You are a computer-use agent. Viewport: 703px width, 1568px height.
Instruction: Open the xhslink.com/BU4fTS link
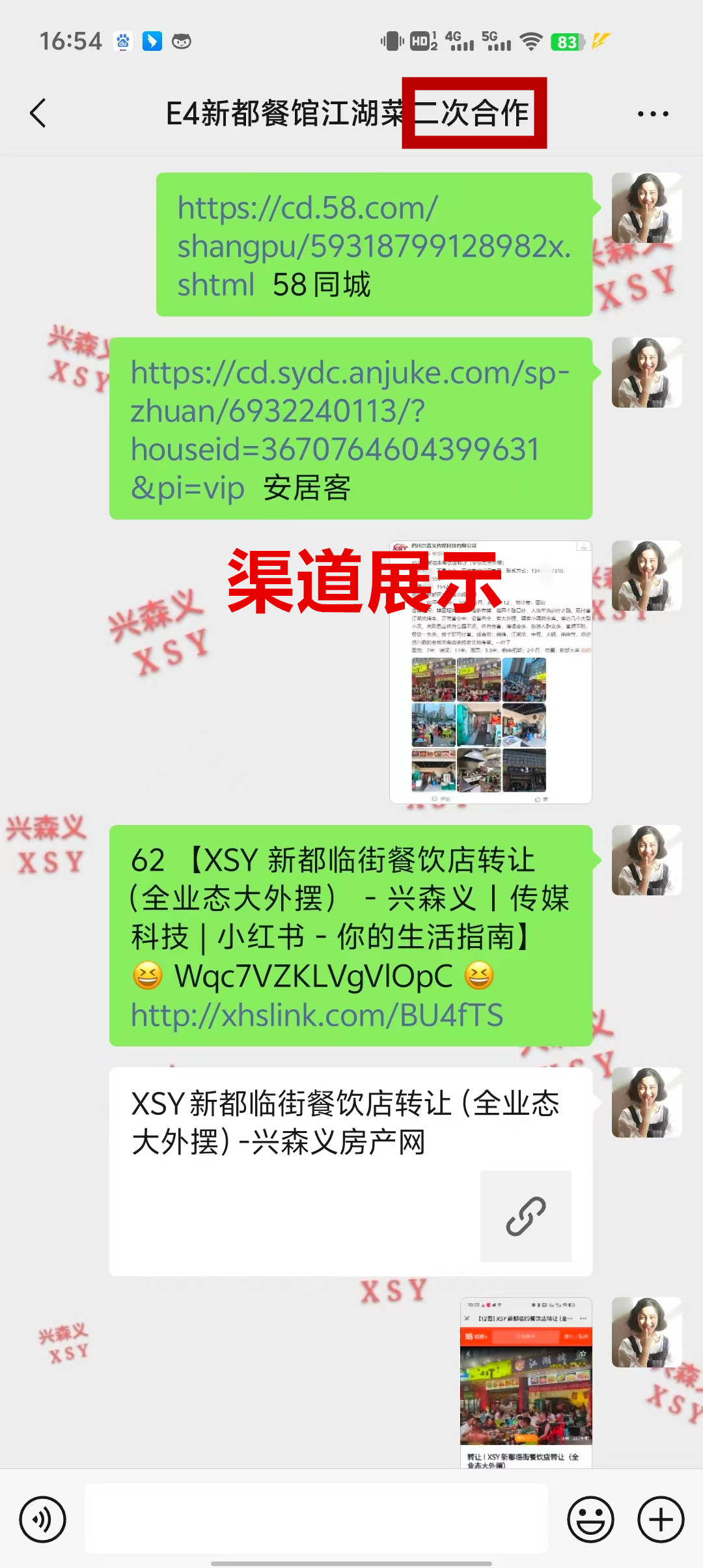point(317,1015)
